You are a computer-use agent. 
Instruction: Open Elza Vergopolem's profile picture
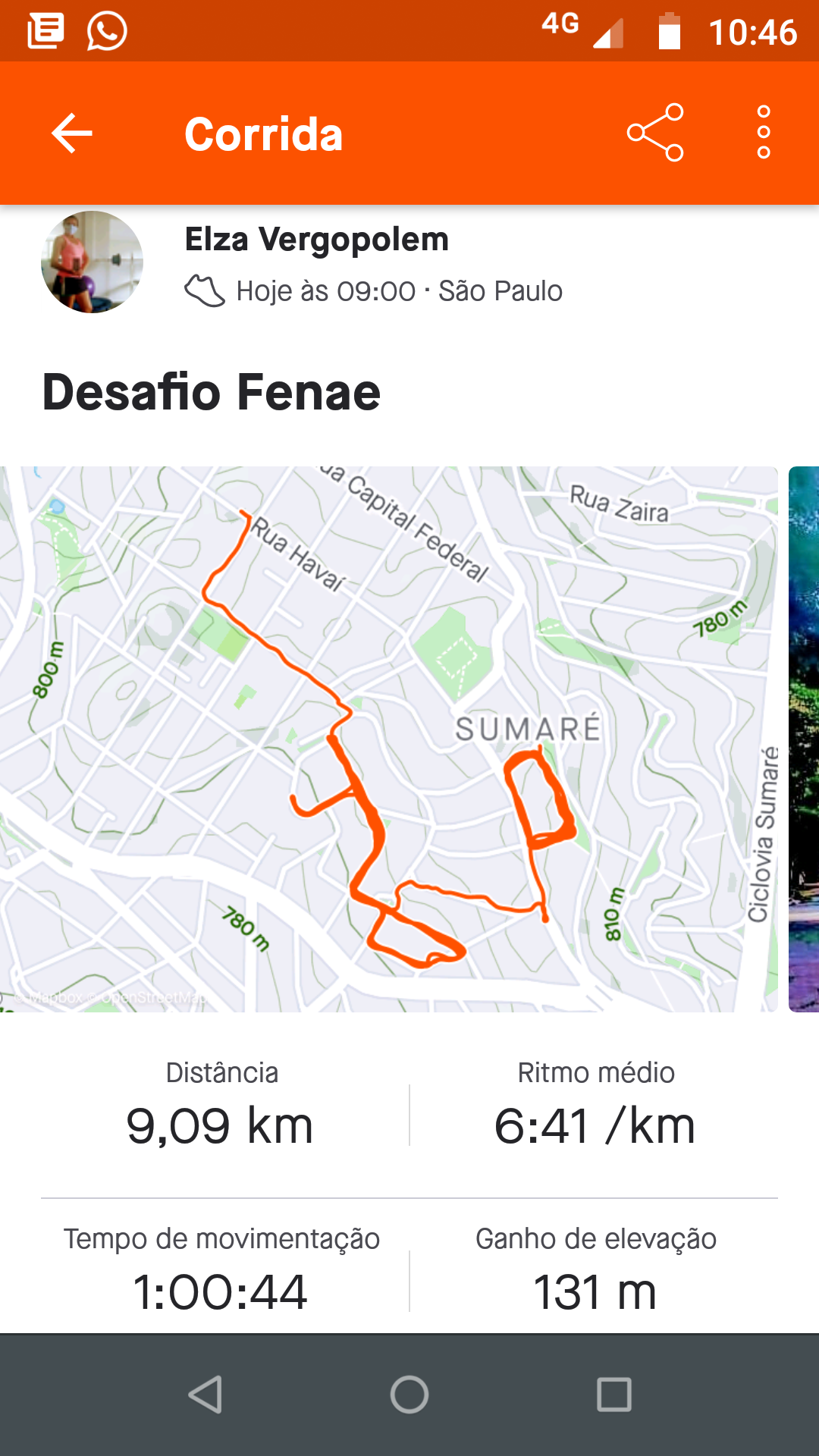92,262
